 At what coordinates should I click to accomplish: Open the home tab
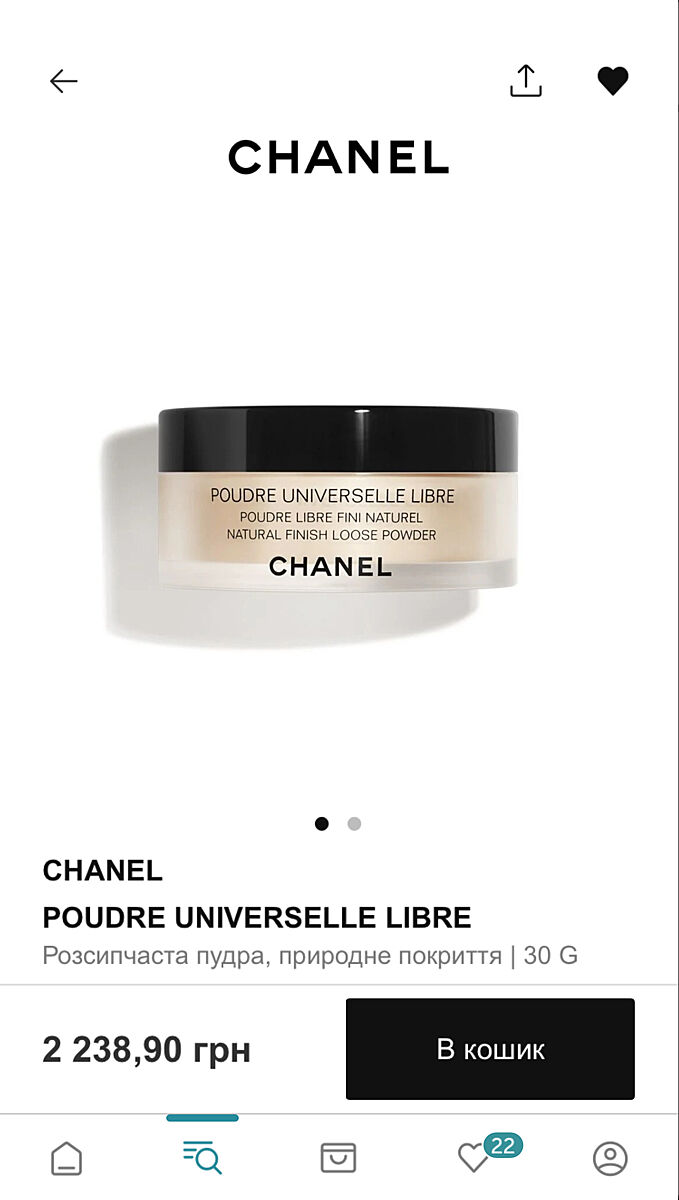coord(67,1158)
